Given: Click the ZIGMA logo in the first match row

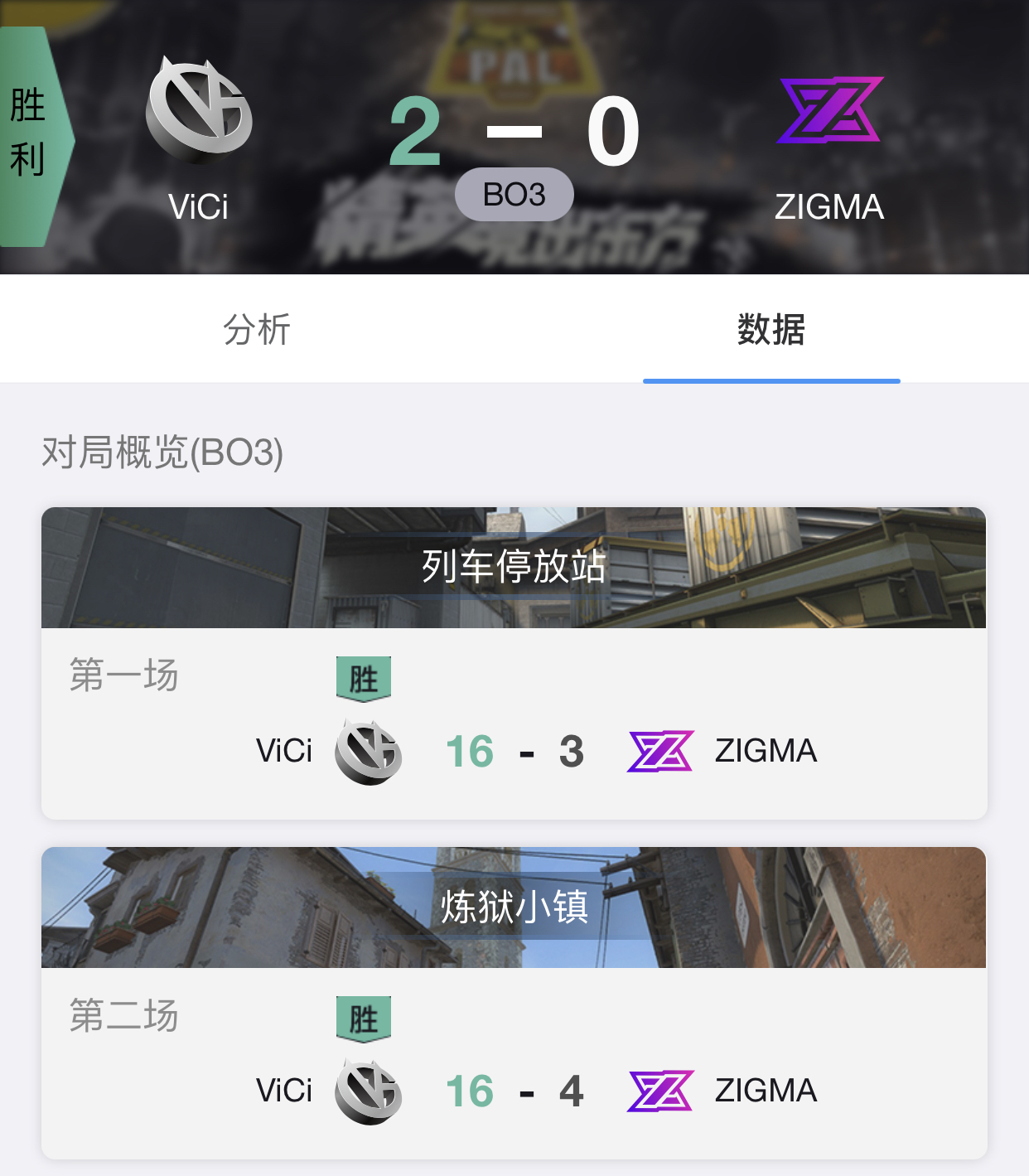Looking at the screenshot, I should tap(660, 752).
